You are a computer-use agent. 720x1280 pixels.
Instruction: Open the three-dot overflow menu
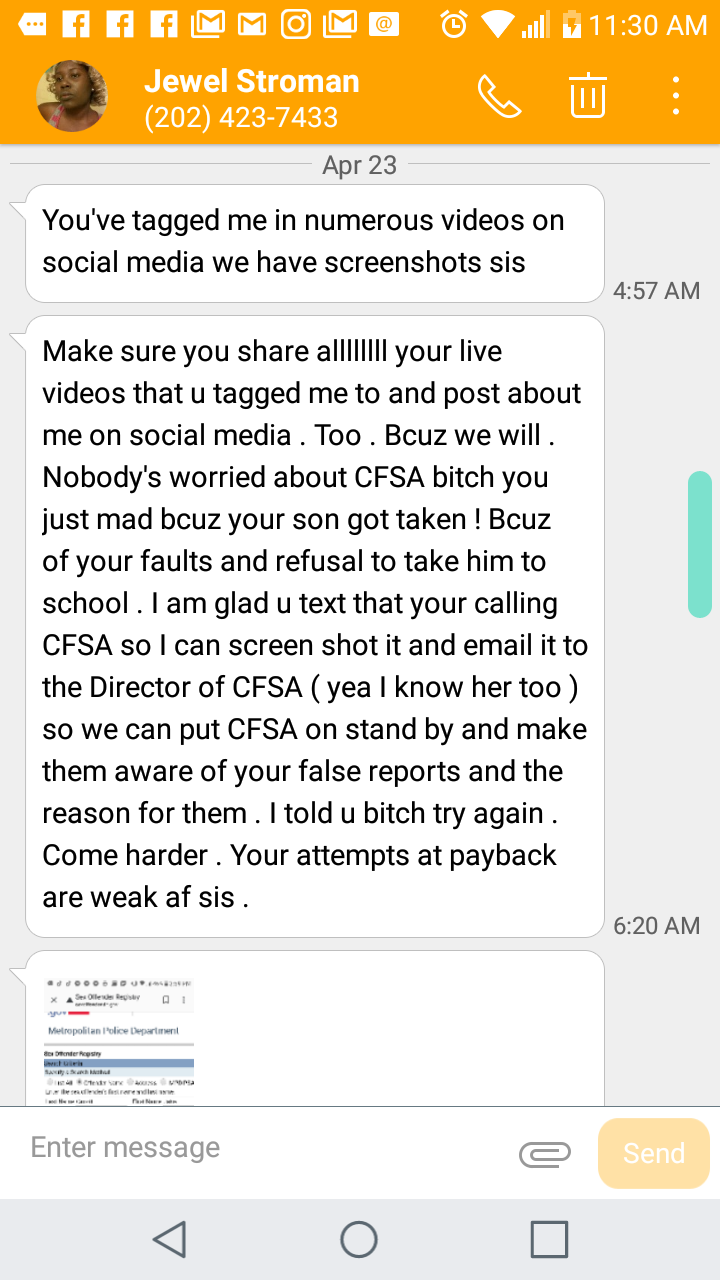pos(677,97)
